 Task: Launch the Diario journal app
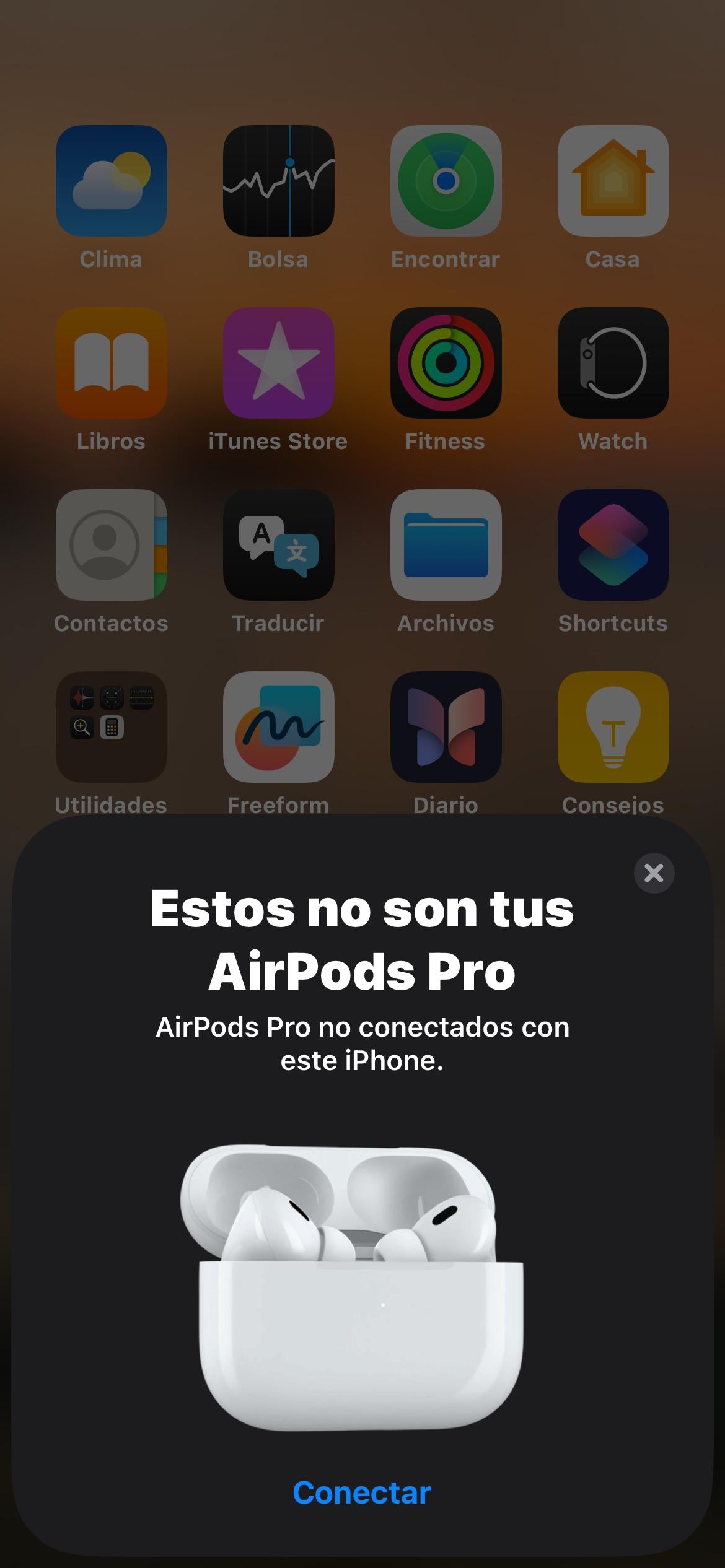pos(446,727)
